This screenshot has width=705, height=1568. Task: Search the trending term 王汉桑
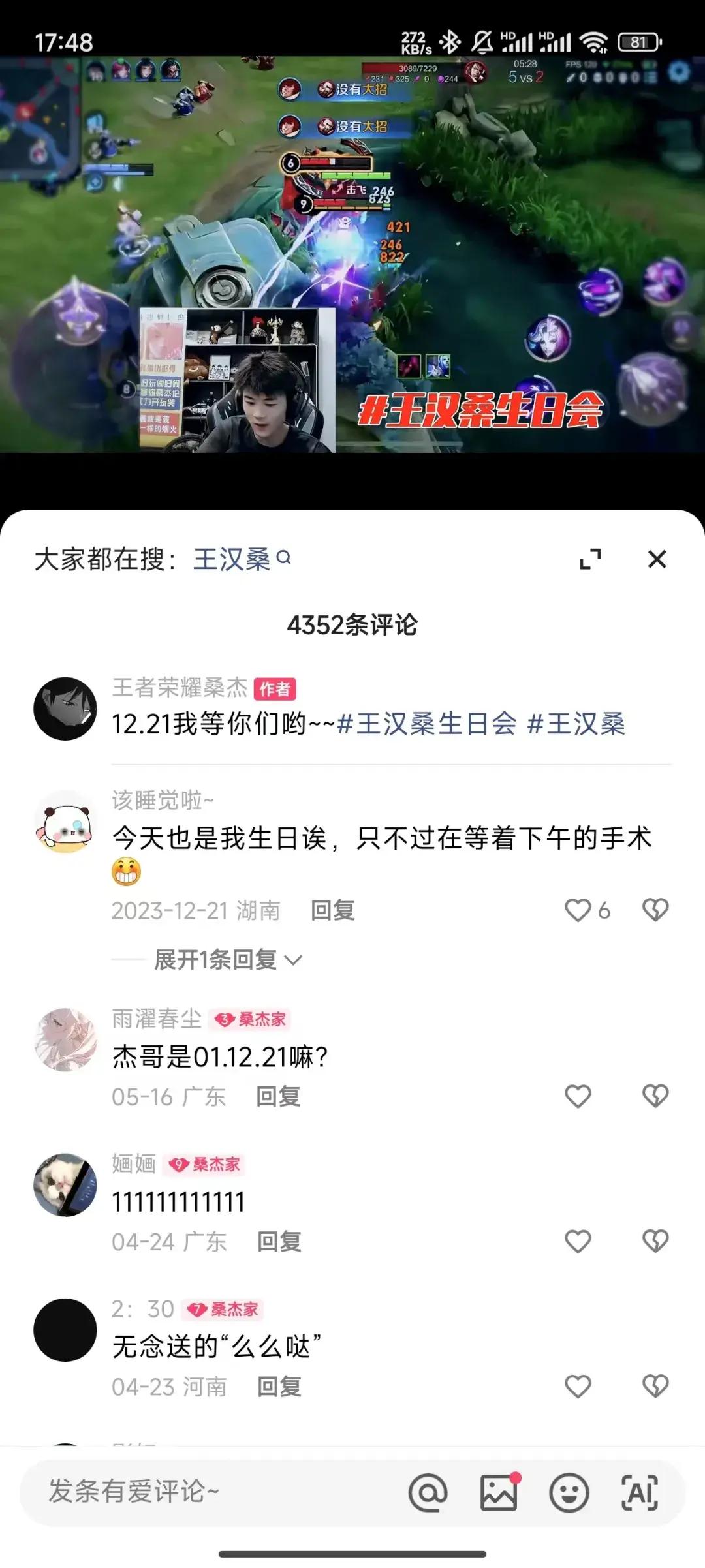242,559
